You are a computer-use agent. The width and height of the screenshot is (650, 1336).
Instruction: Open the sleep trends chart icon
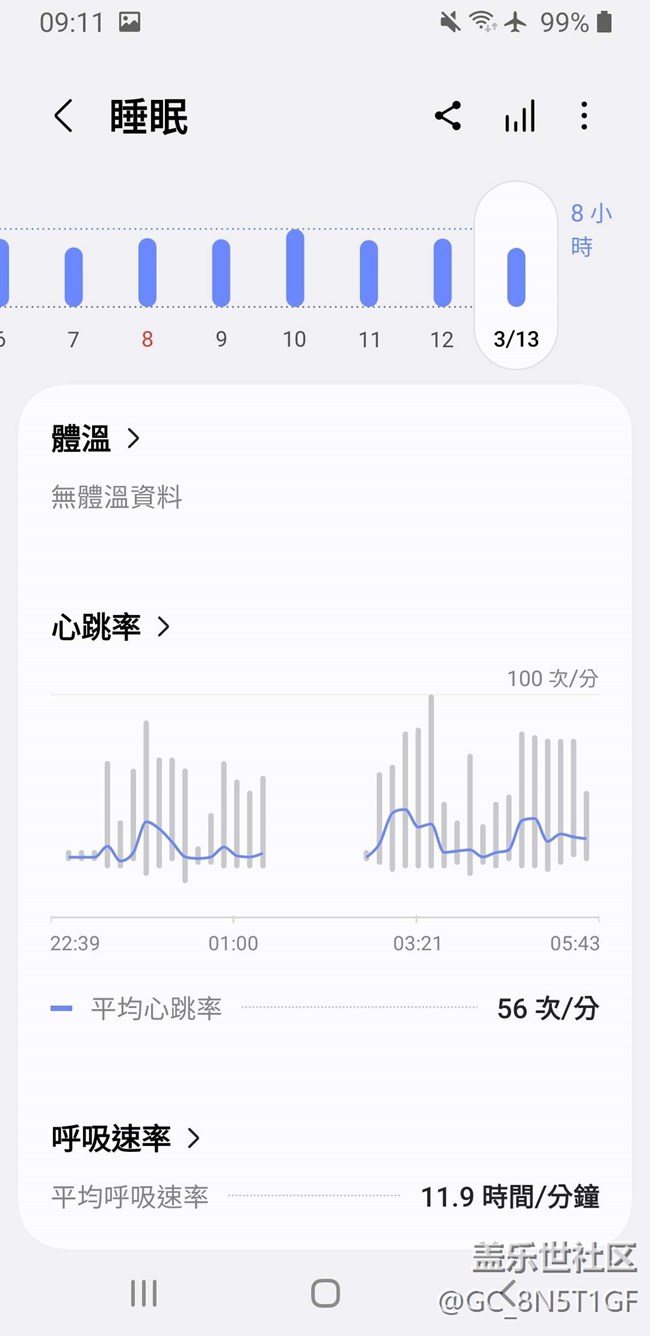tap(519, 116)
